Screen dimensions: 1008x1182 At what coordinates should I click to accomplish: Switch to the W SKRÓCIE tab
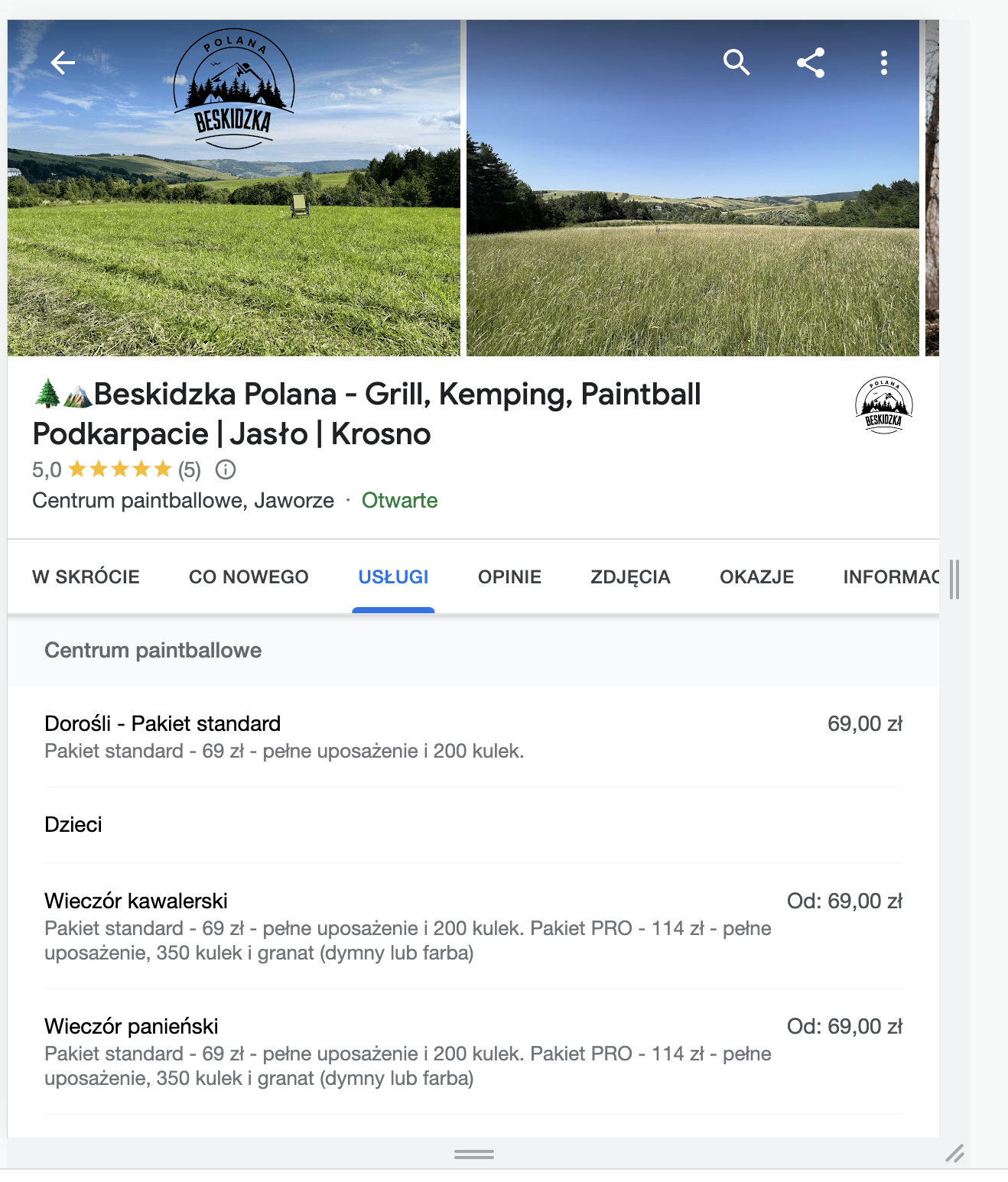coord(86,576)
